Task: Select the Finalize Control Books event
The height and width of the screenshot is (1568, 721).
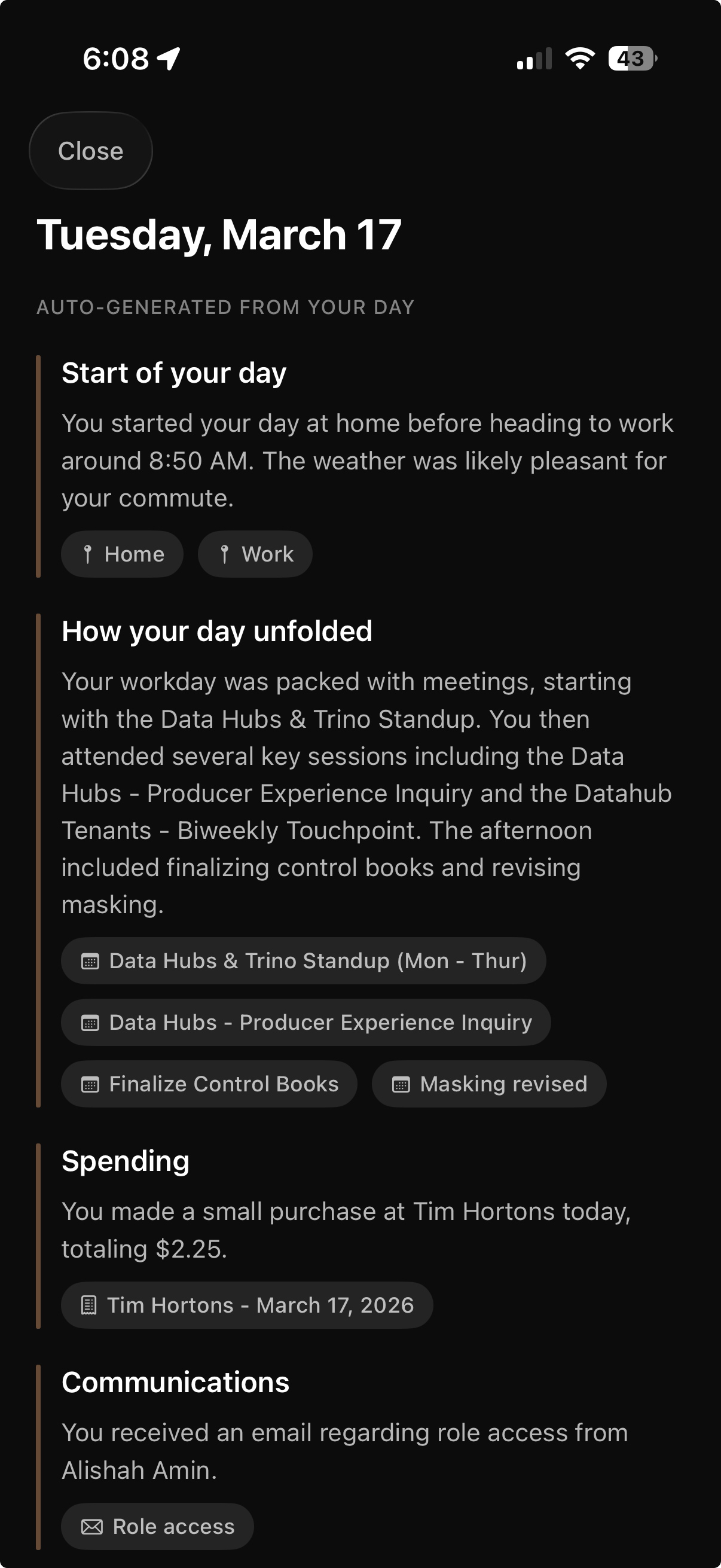Action: coord(210,1084)
